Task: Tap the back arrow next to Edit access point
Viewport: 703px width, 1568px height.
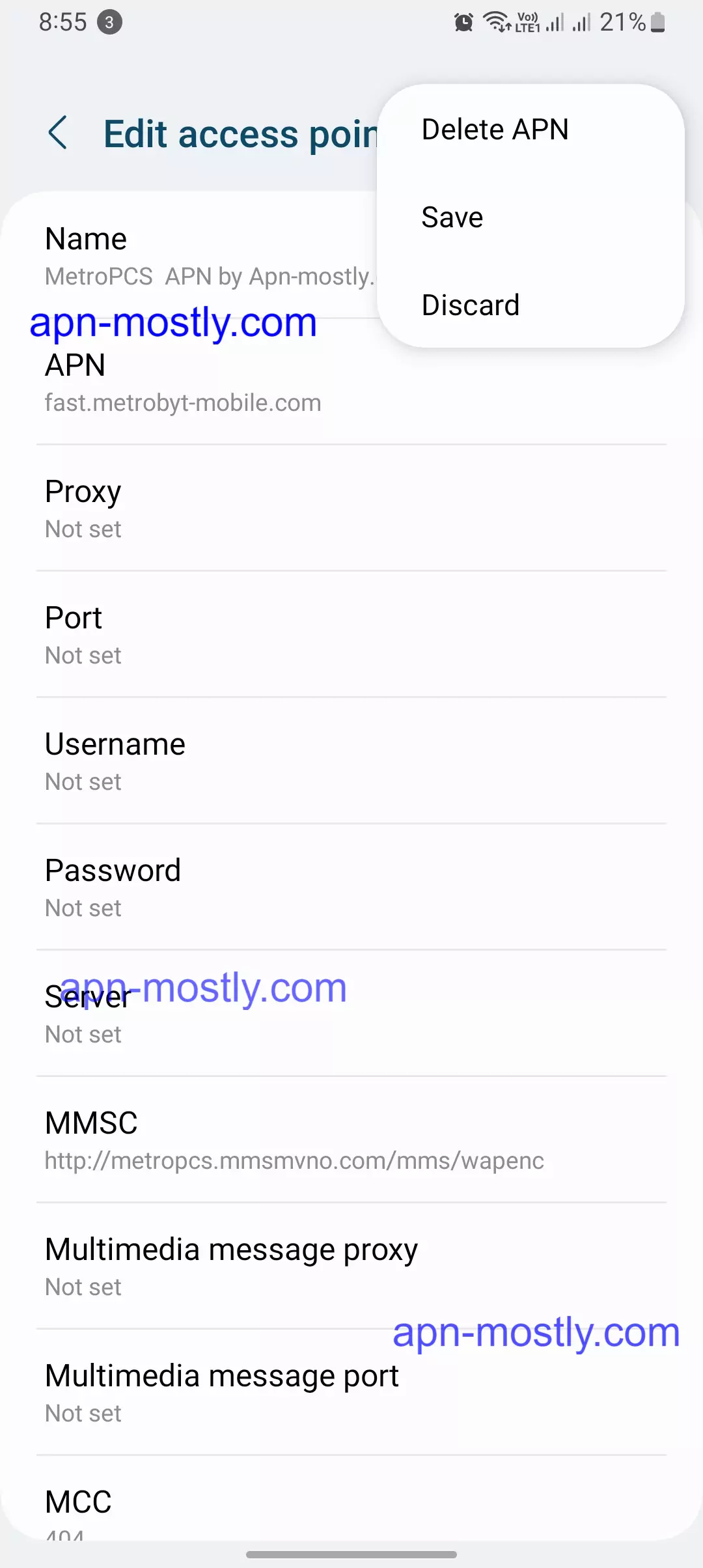Action: pos(59,133)
